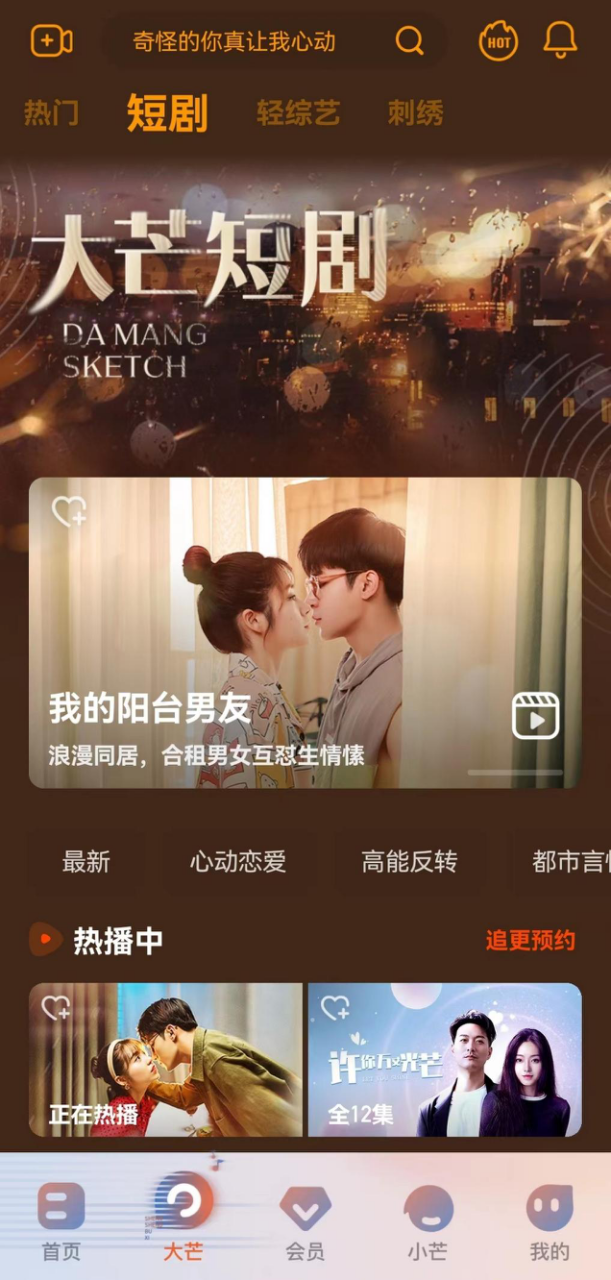Select the 最新 category chip

click(x=86, y=862)
